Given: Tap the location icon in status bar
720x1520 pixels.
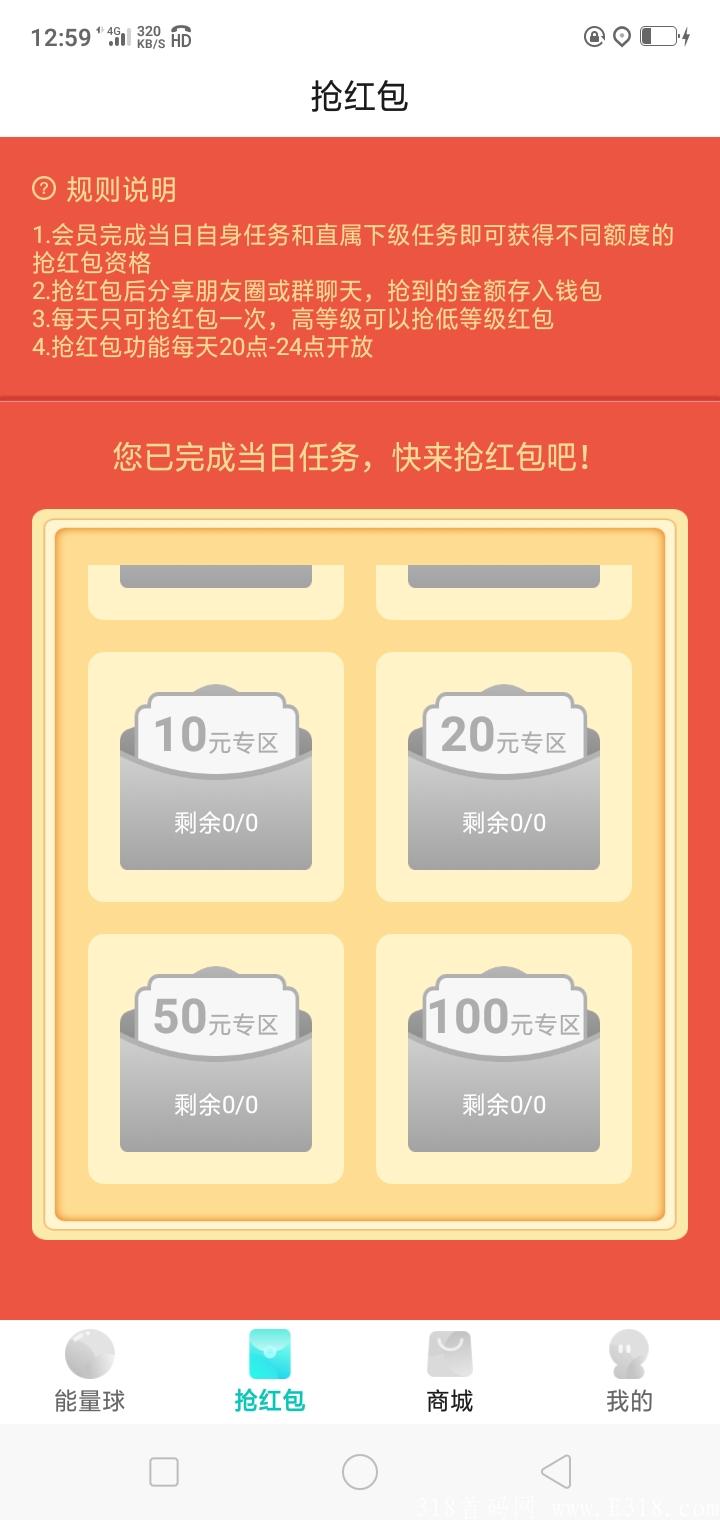Looking at the screenshot, I should pyautogui.click(x=620, y=36).
